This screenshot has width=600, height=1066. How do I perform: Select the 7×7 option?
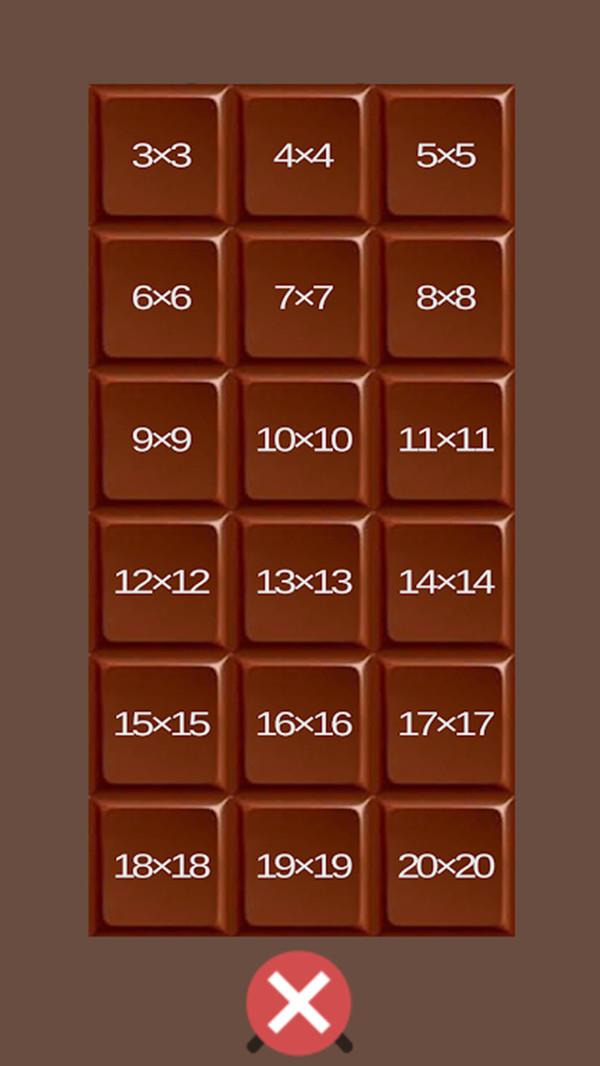pyautogui.click(x=303, y=298)
